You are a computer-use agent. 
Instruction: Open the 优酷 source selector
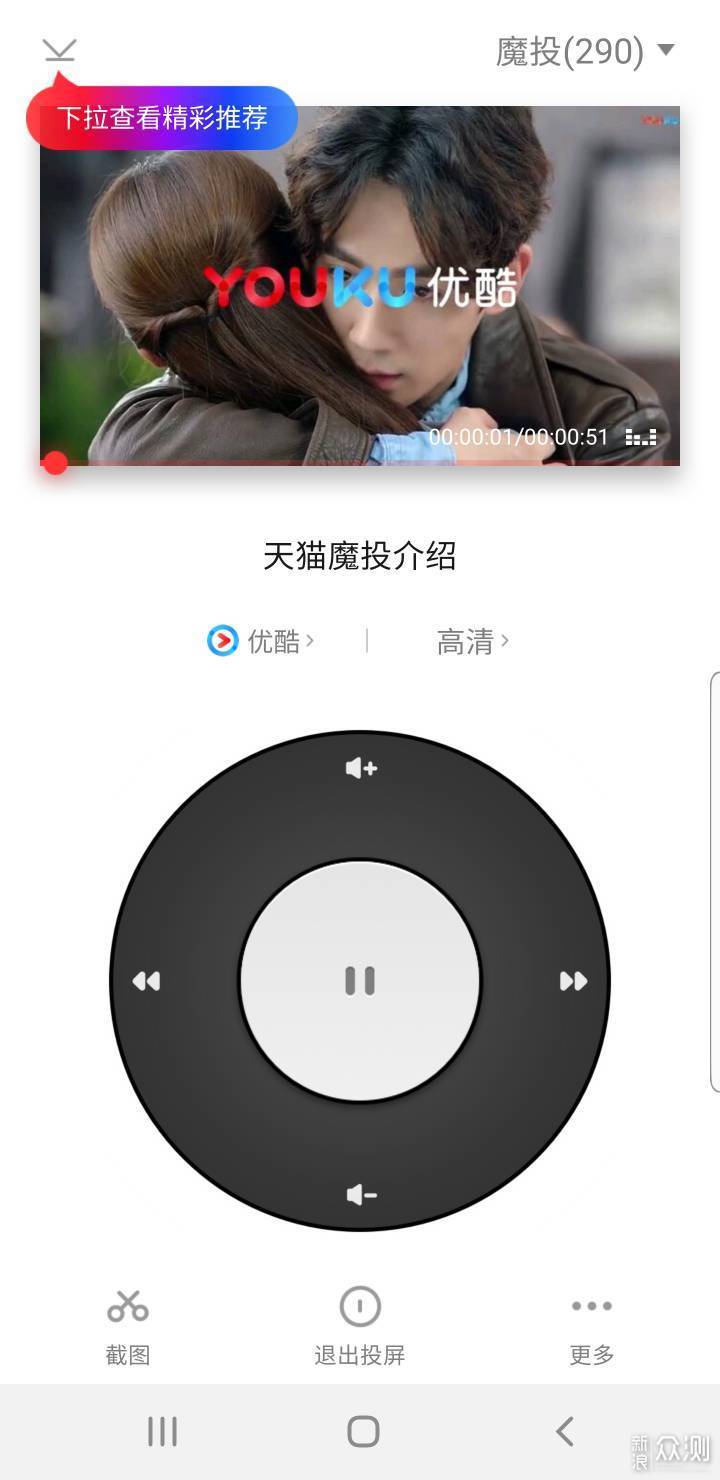point(261,641)
